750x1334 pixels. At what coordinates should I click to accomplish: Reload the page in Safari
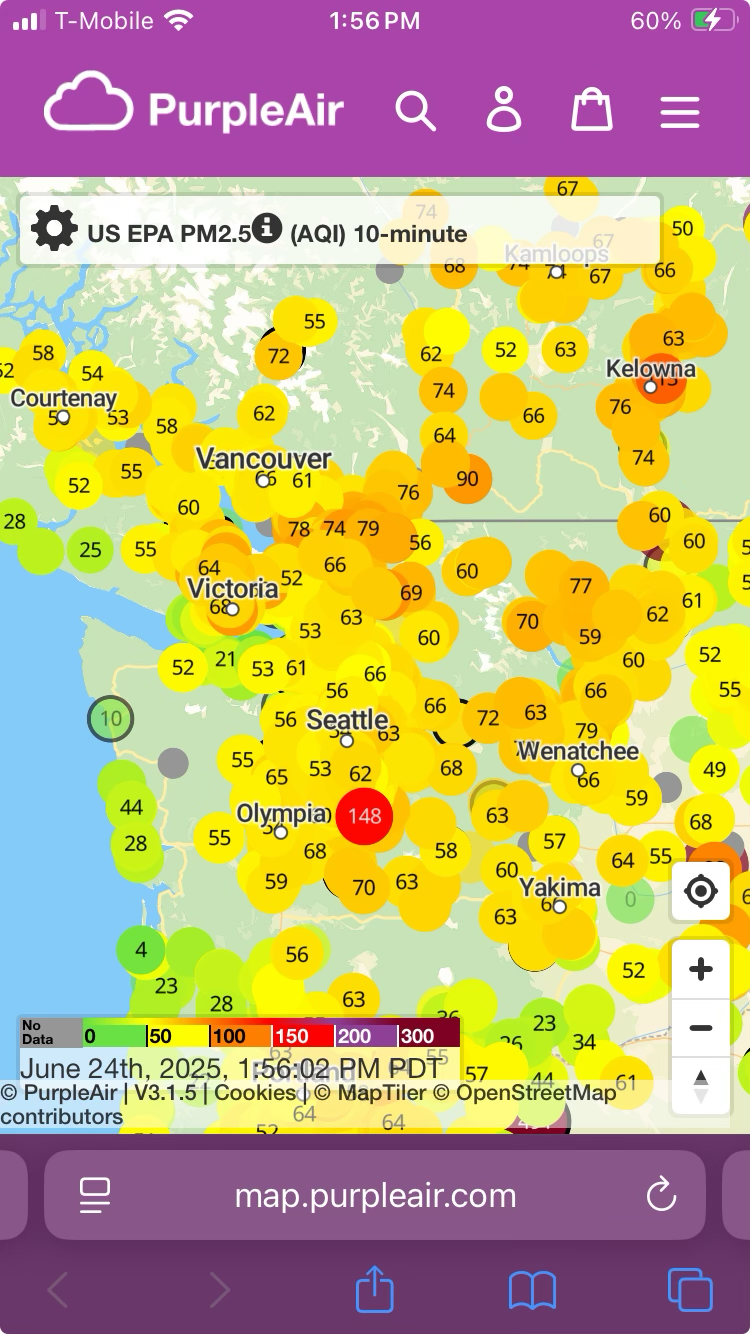[661, 1195]
